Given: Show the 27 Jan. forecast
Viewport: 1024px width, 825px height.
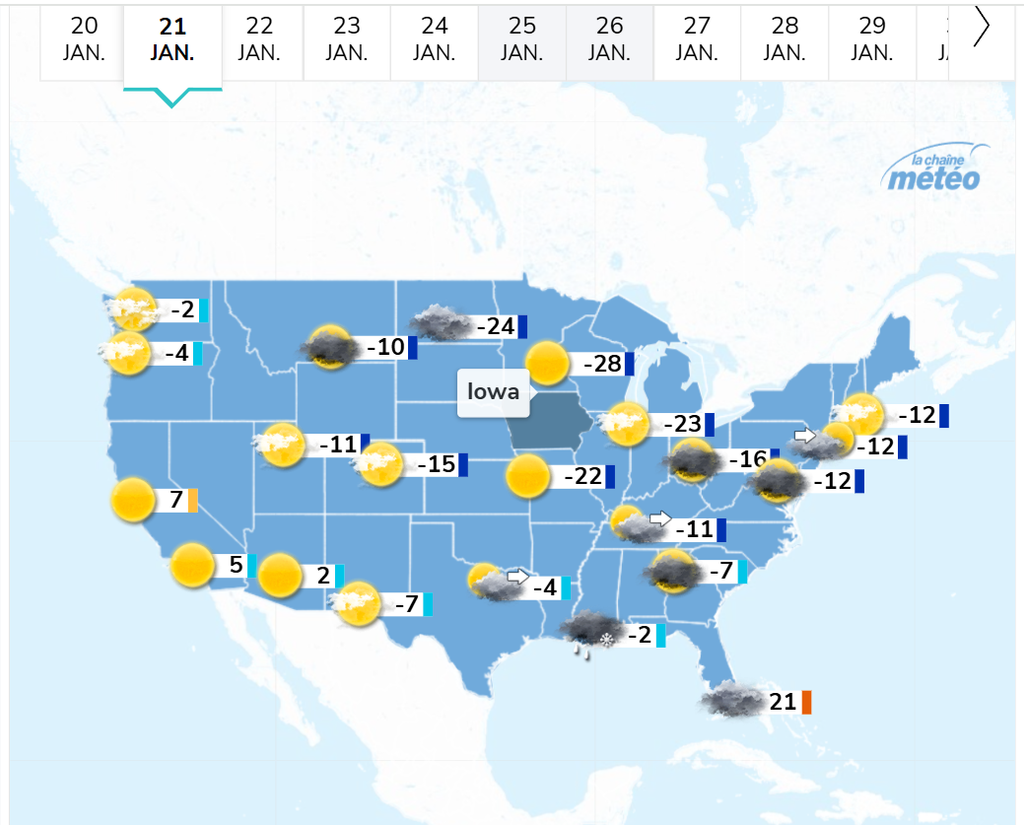Looking at the screenshot, I should pos(697,40).
